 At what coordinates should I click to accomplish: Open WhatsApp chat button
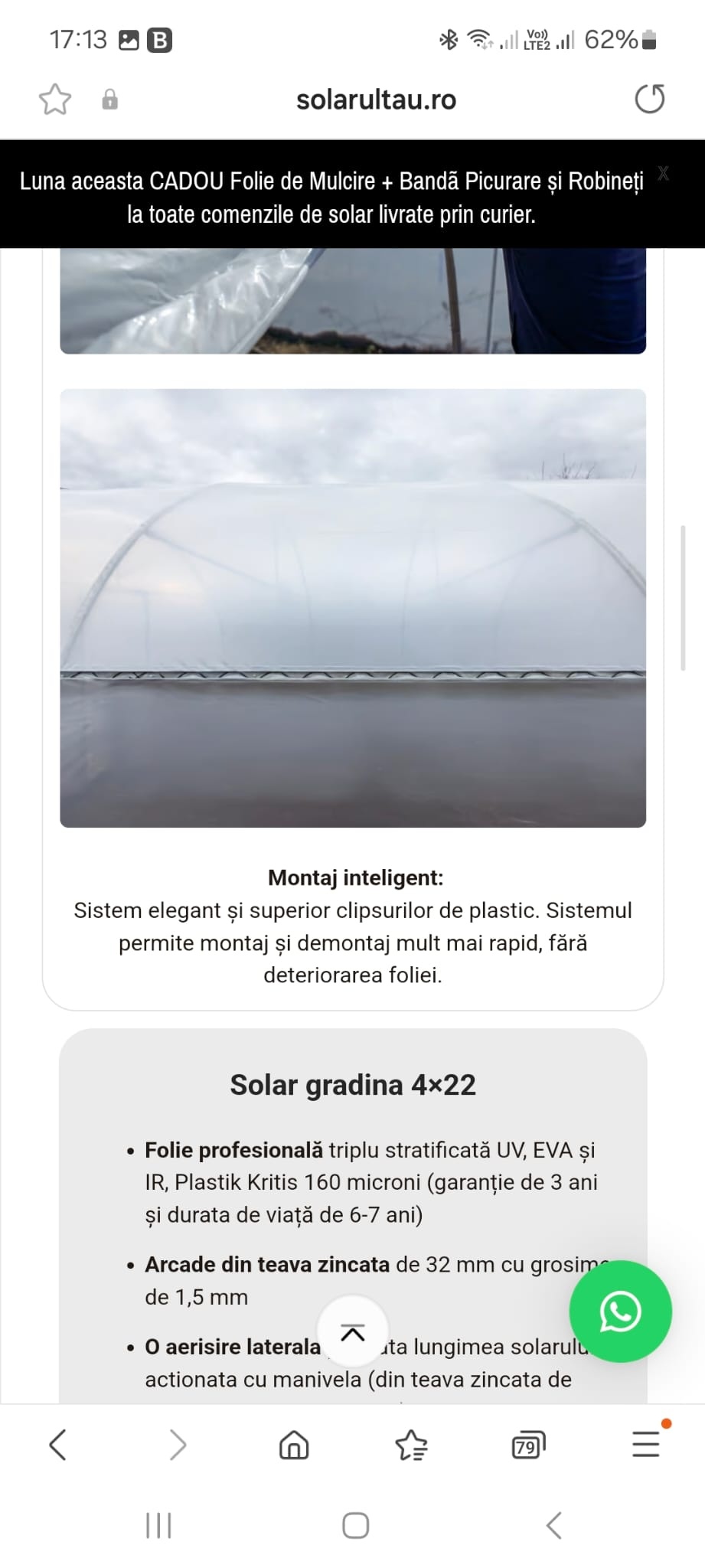[620, 1312]
